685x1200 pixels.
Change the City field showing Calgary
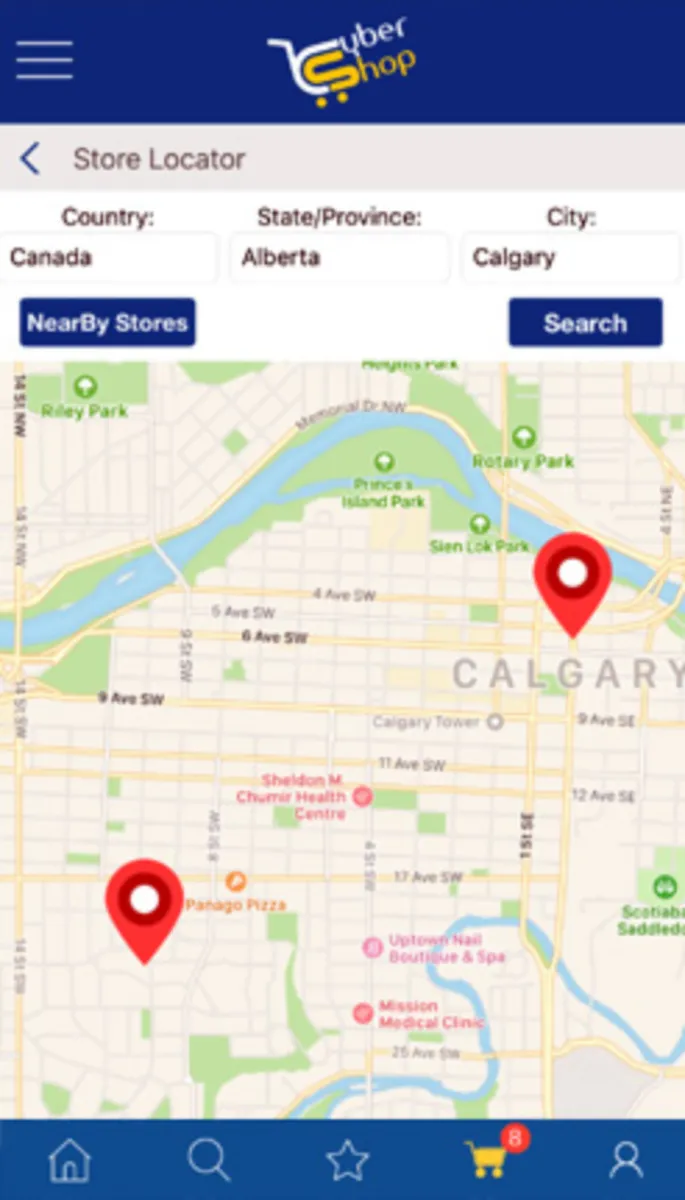(x=571, y=258)
